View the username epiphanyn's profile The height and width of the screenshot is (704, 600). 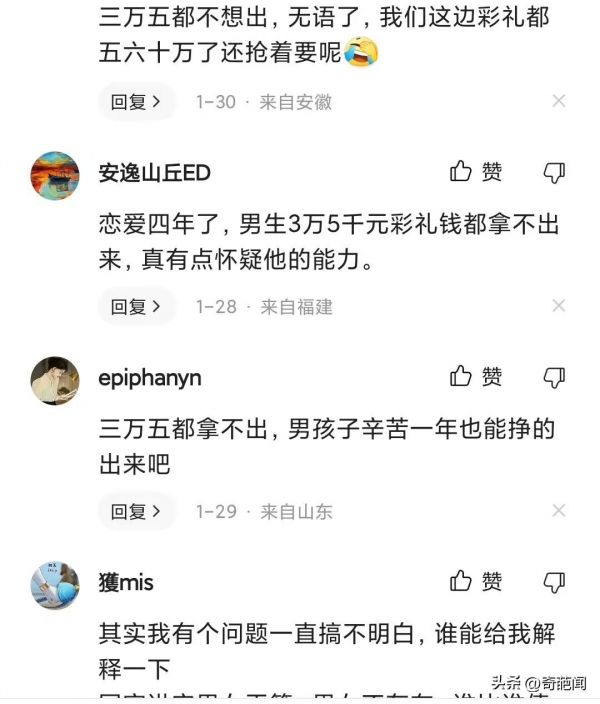pos(150,378)
